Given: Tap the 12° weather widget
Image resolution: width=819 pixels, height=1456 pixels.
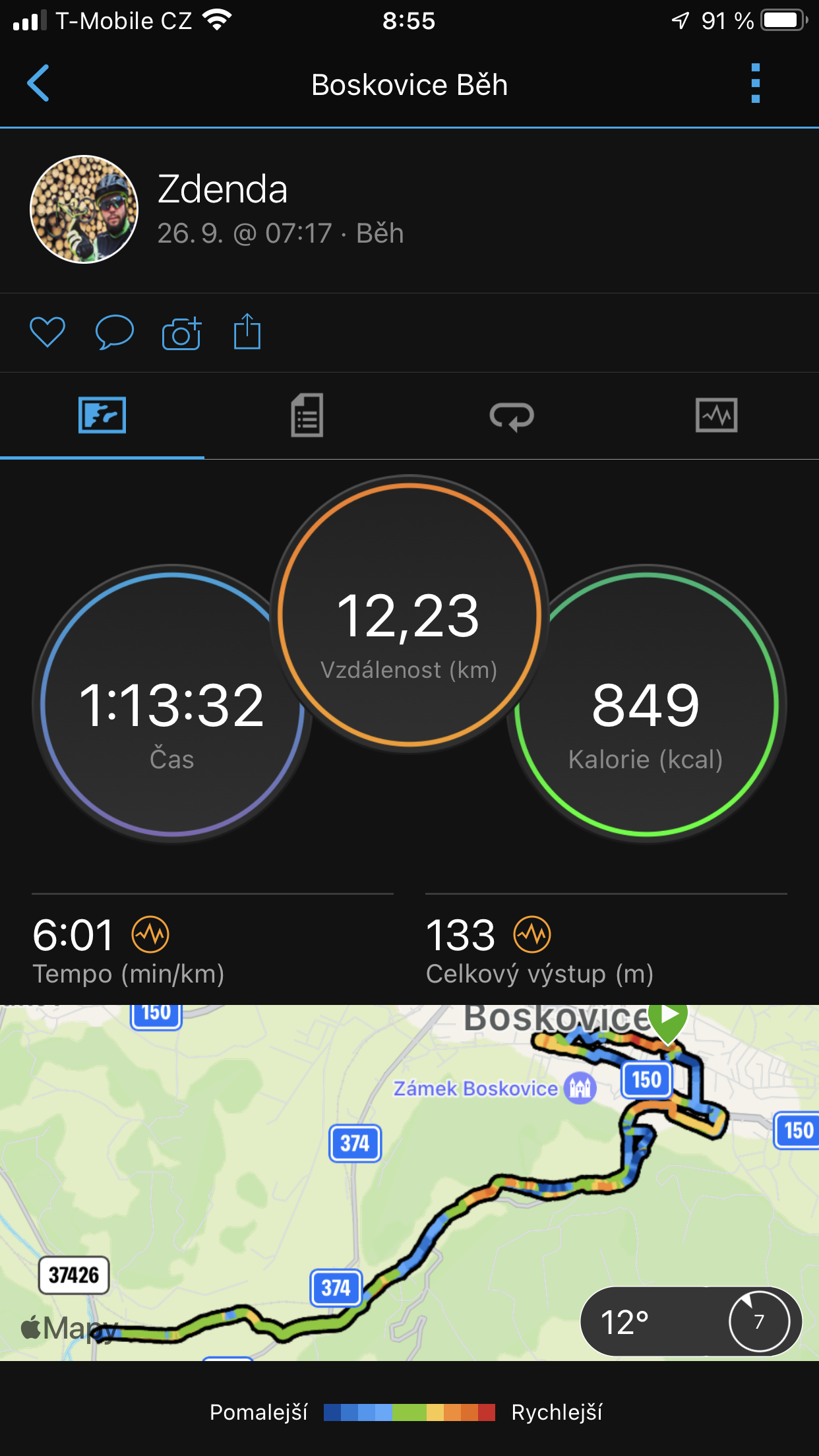Looking at the screenshot, I should [691, 1321].
